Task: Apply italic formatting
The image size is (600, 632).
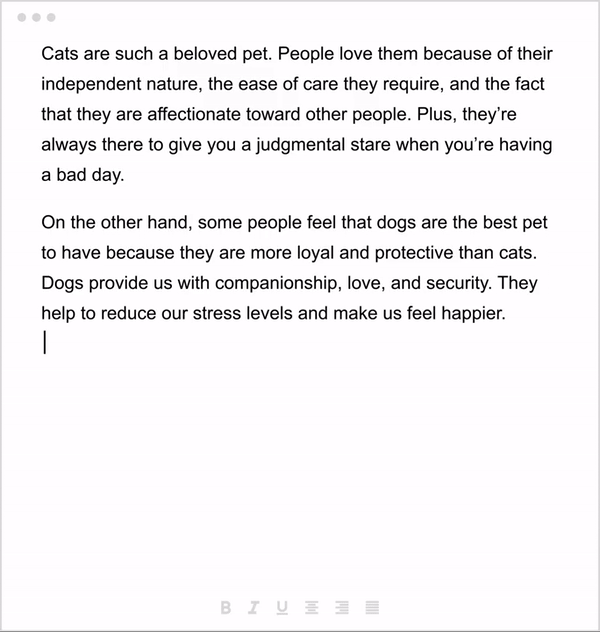Action: pyautogui.click(x=254, y=607)
